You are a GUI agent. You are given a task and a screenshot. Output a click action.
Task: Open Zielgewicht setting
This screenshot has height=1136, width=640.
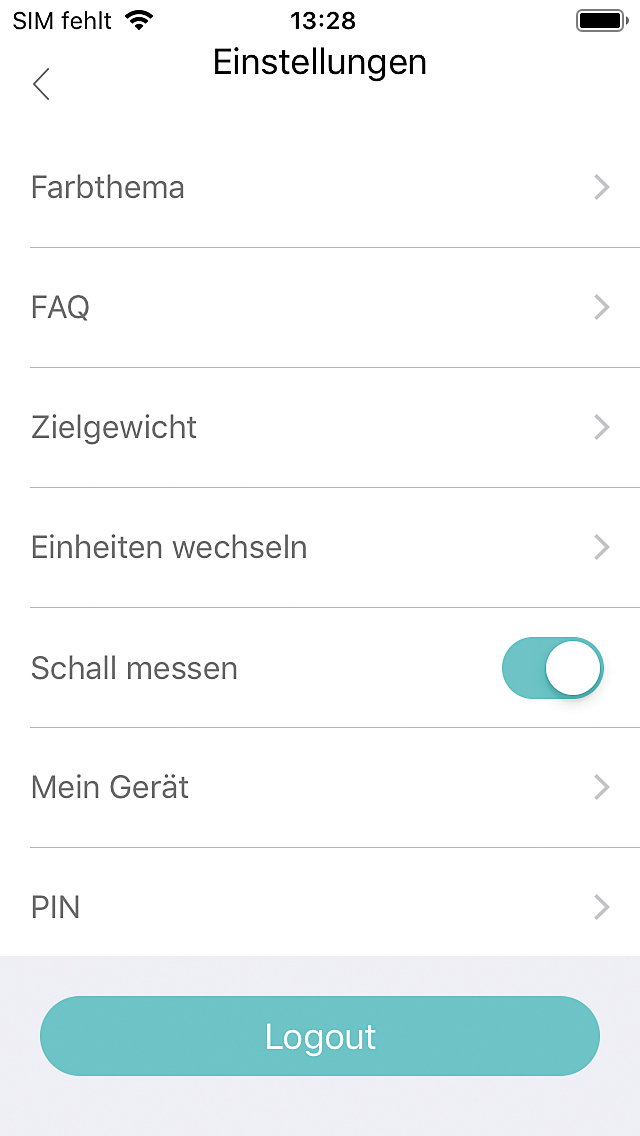point(320,428)
